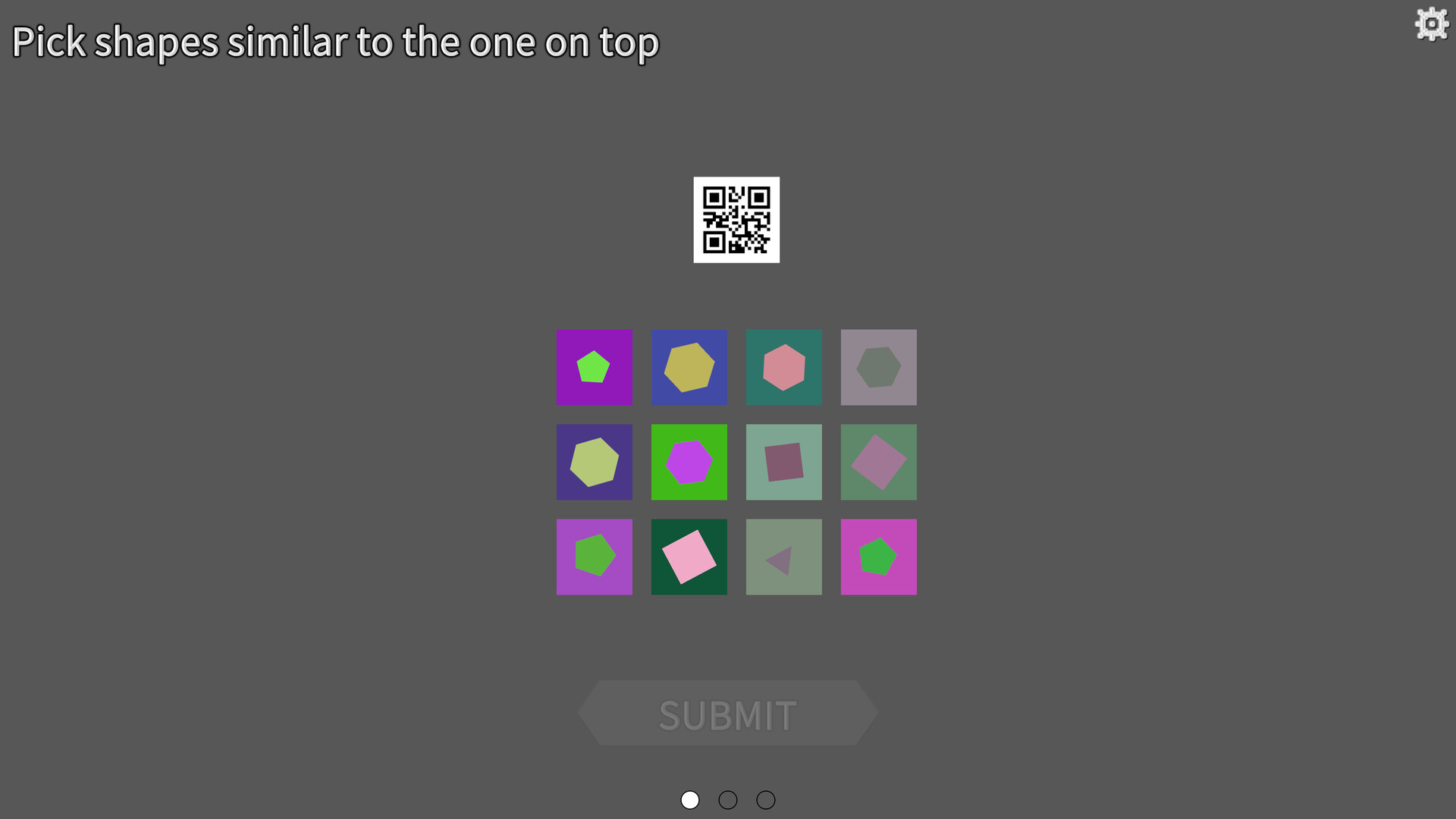Select green pentagon on purple tile

(594, 367)
